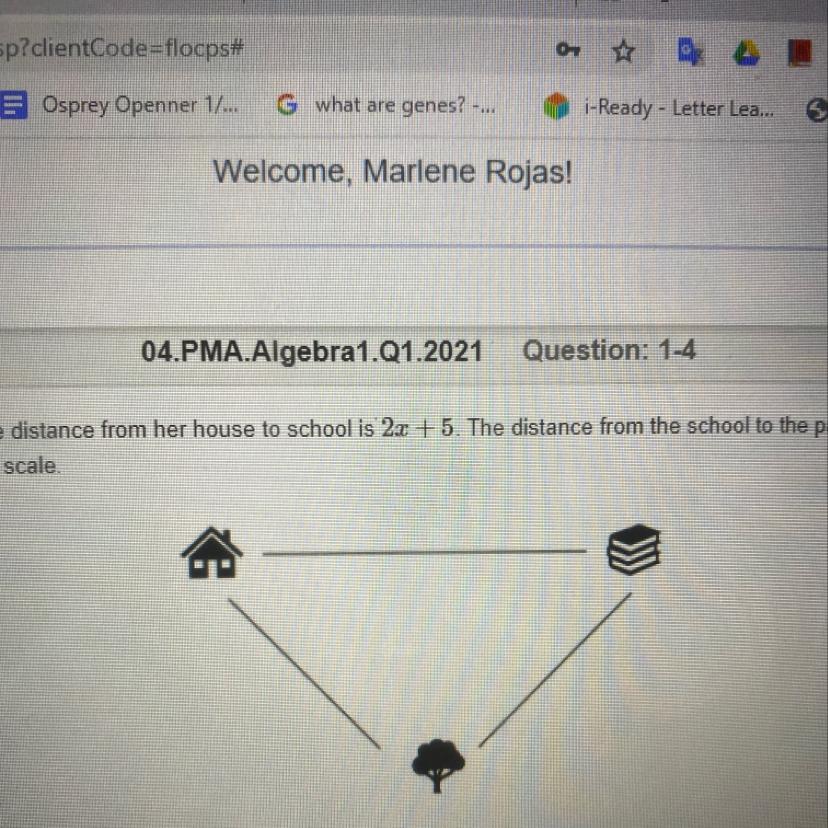Image resolution: width=828 pixels, height=828 pixels.
Task: Click the Google Drive extension icon
Action: click(x=747, y=52)
